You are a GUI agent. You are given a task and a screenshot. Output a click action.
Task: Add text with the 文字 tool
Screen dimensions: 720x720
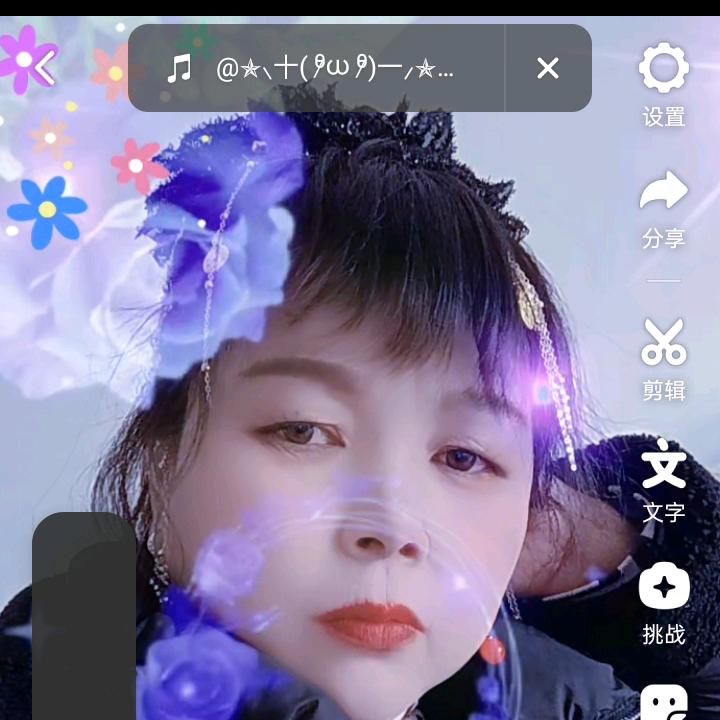[x=664, y=480]
